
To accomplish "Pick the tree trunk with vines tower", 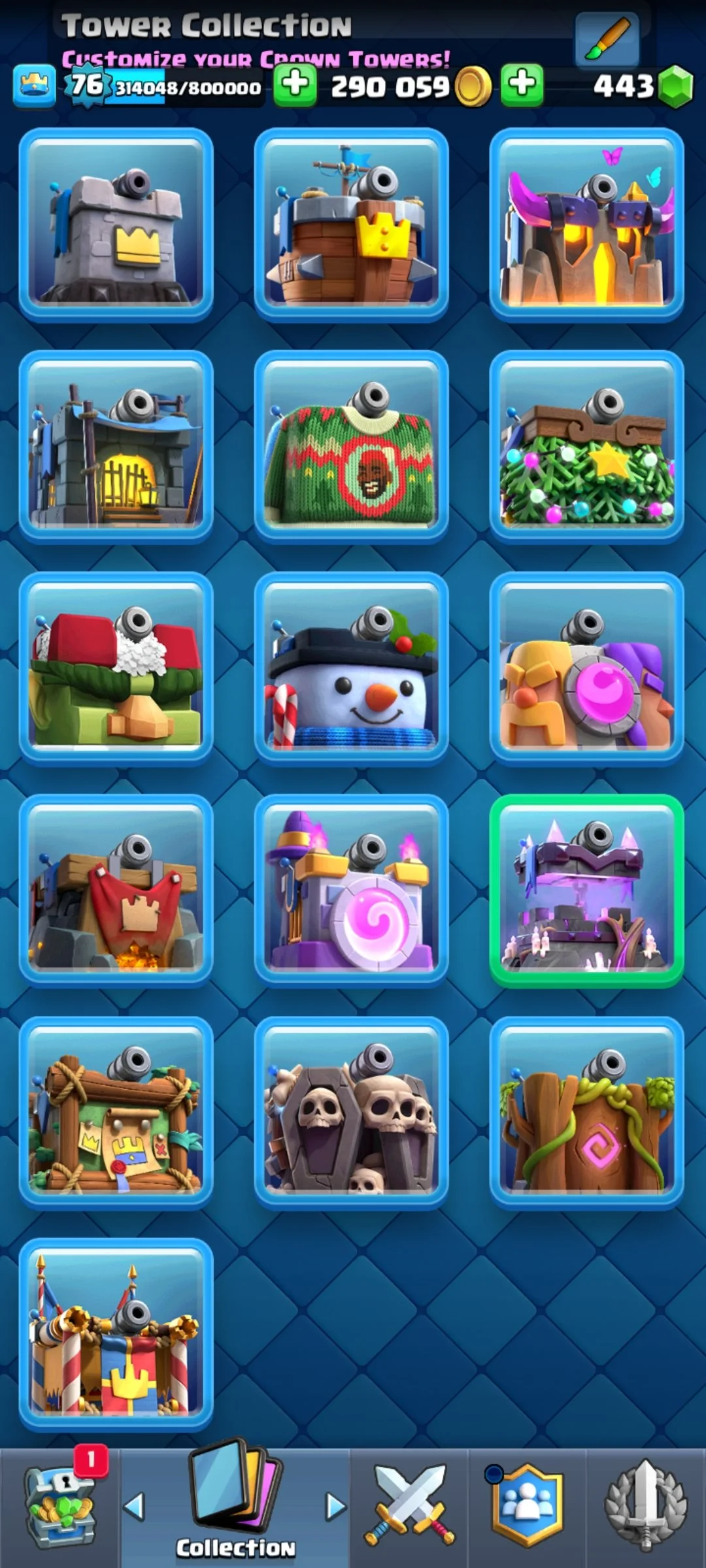I will pyautogui.click(x=587, y=1112).
